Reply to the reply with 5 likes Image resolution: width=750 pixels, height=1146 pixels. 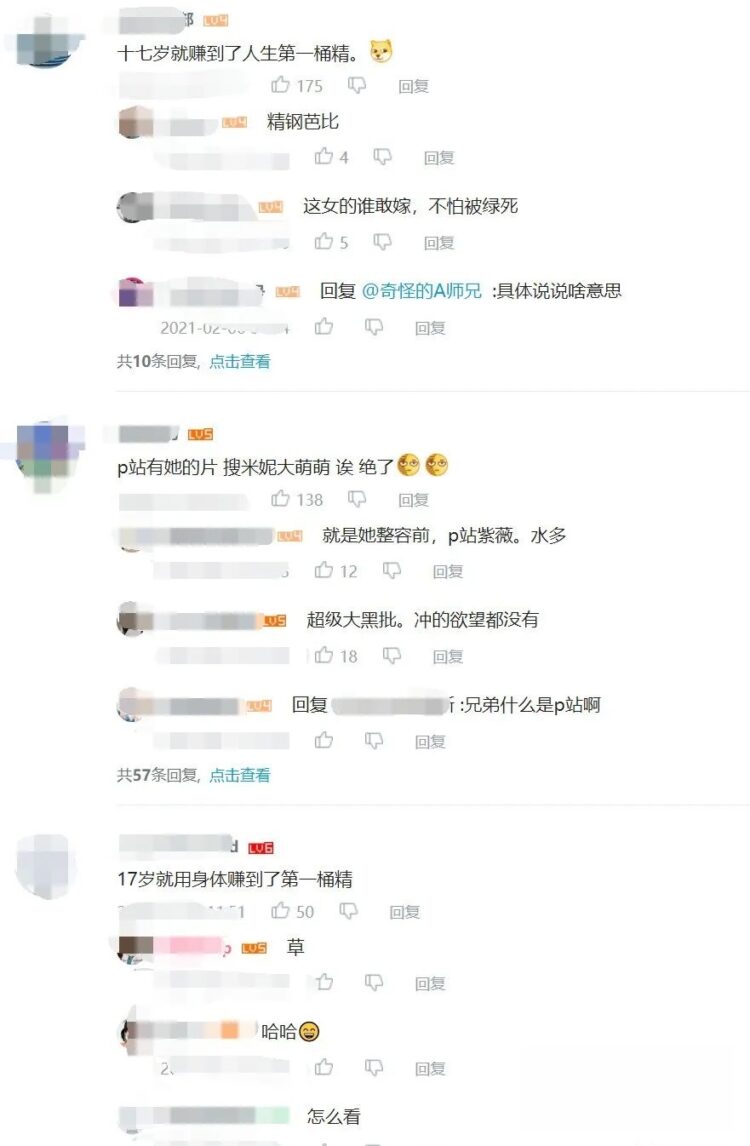[x=438, y=243]
